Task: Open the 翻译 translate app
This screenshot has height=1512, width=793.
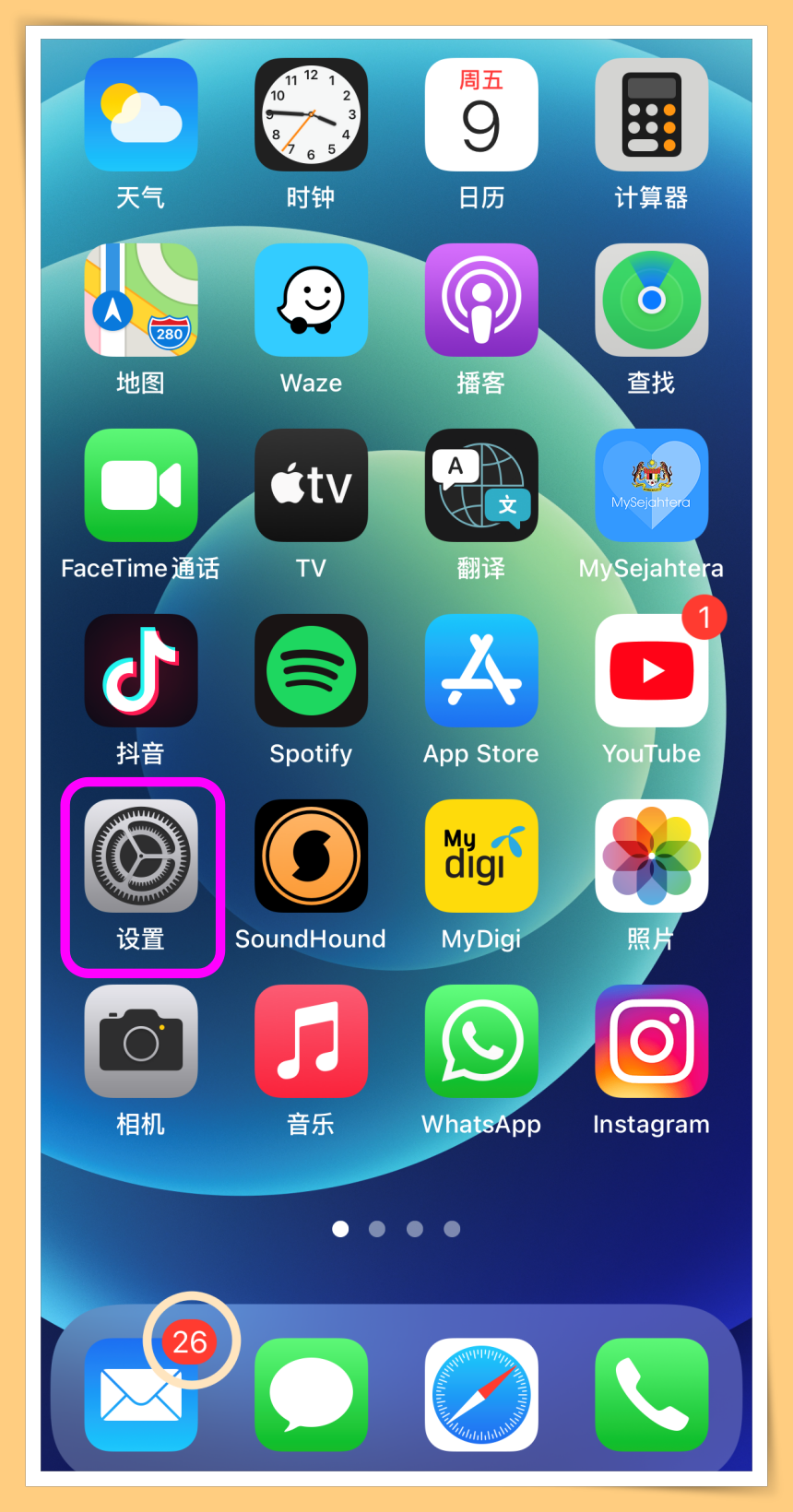Action: point(481,486)
